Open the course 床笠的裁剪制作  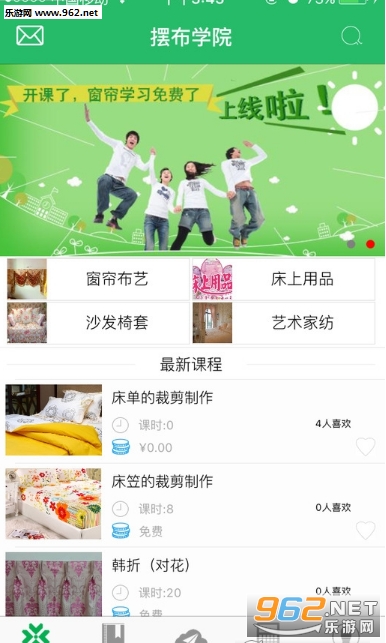[193, 504]
